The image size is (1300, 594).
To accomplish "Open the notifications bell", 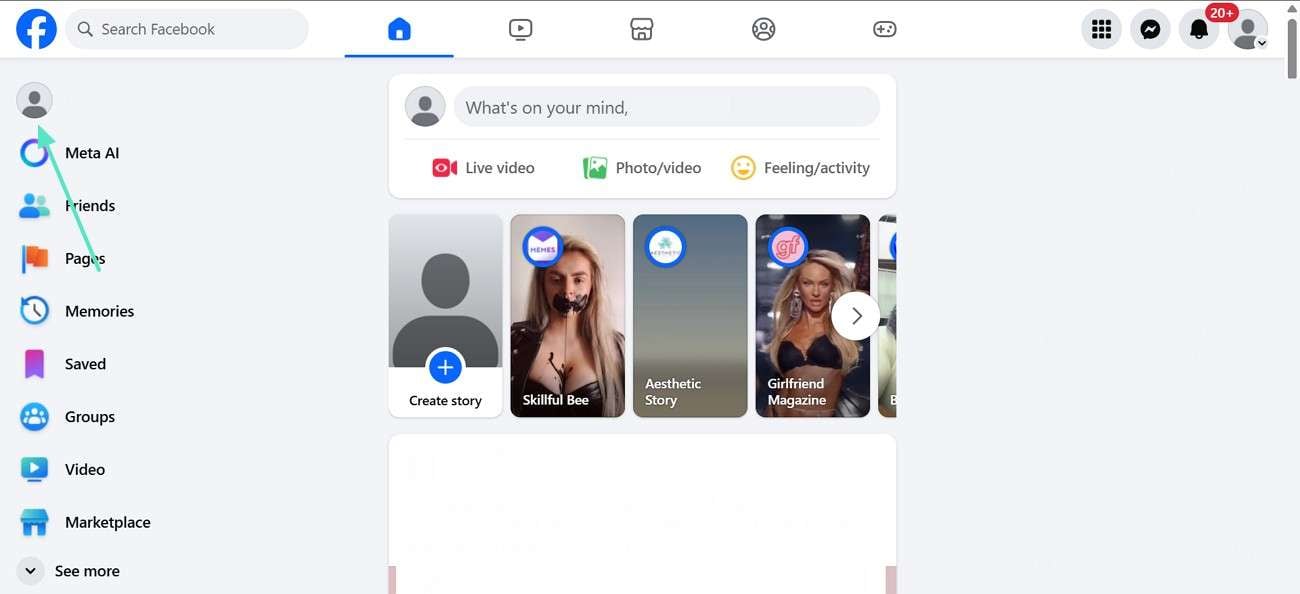I will 1199,30.
